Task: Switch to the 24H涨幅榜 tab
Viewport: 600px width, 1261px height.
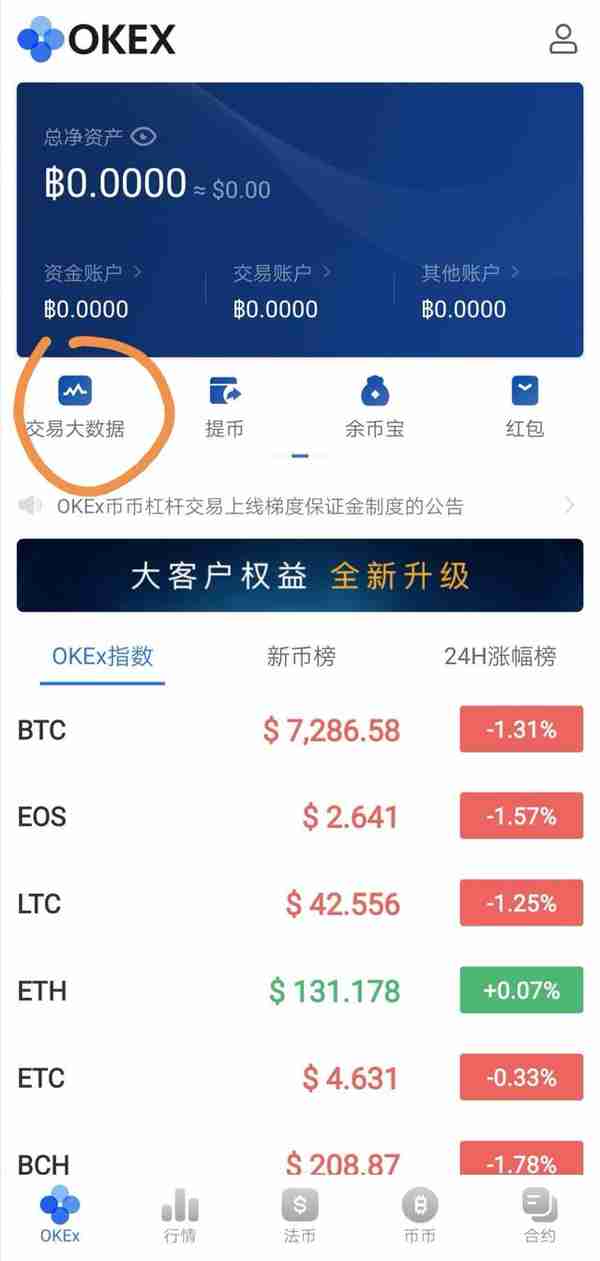Action: pos(500,657)
